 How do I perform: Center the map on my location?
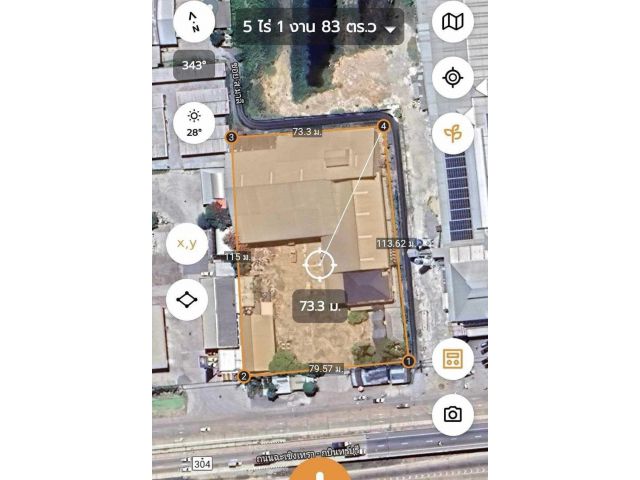tap(452, 77)
